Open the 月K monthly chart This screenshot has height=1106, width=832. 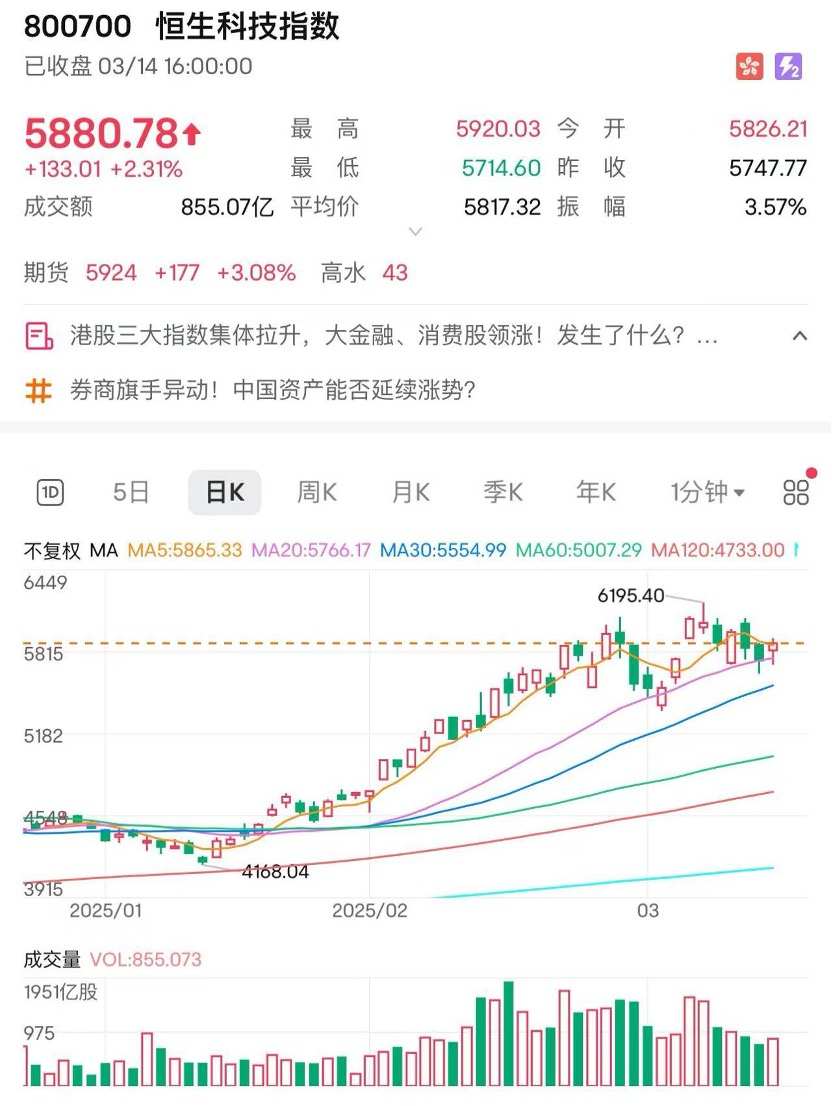click(410, 492)
